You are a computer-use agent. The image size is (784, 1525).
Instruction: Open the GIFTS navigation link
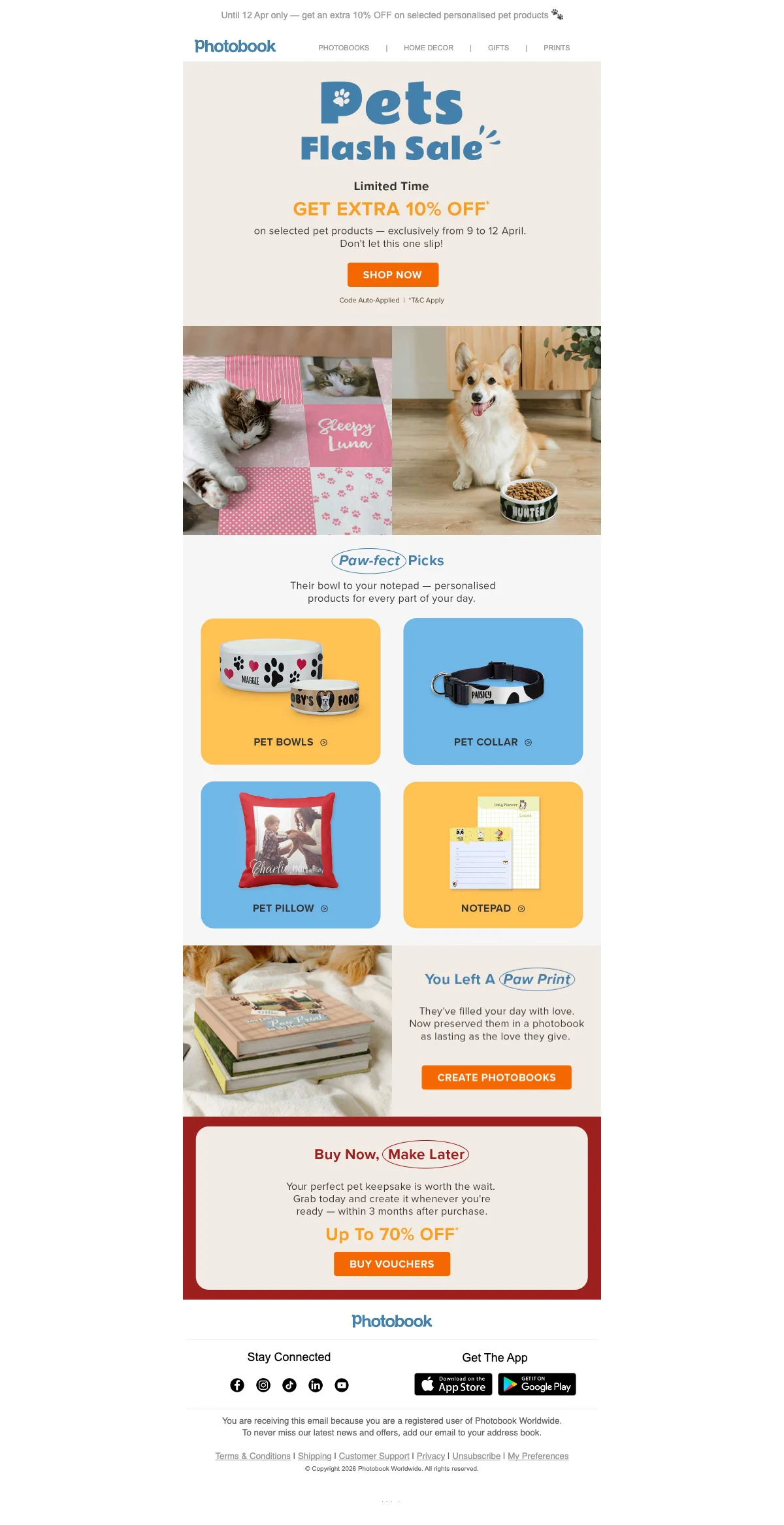(x=498, y=48)
